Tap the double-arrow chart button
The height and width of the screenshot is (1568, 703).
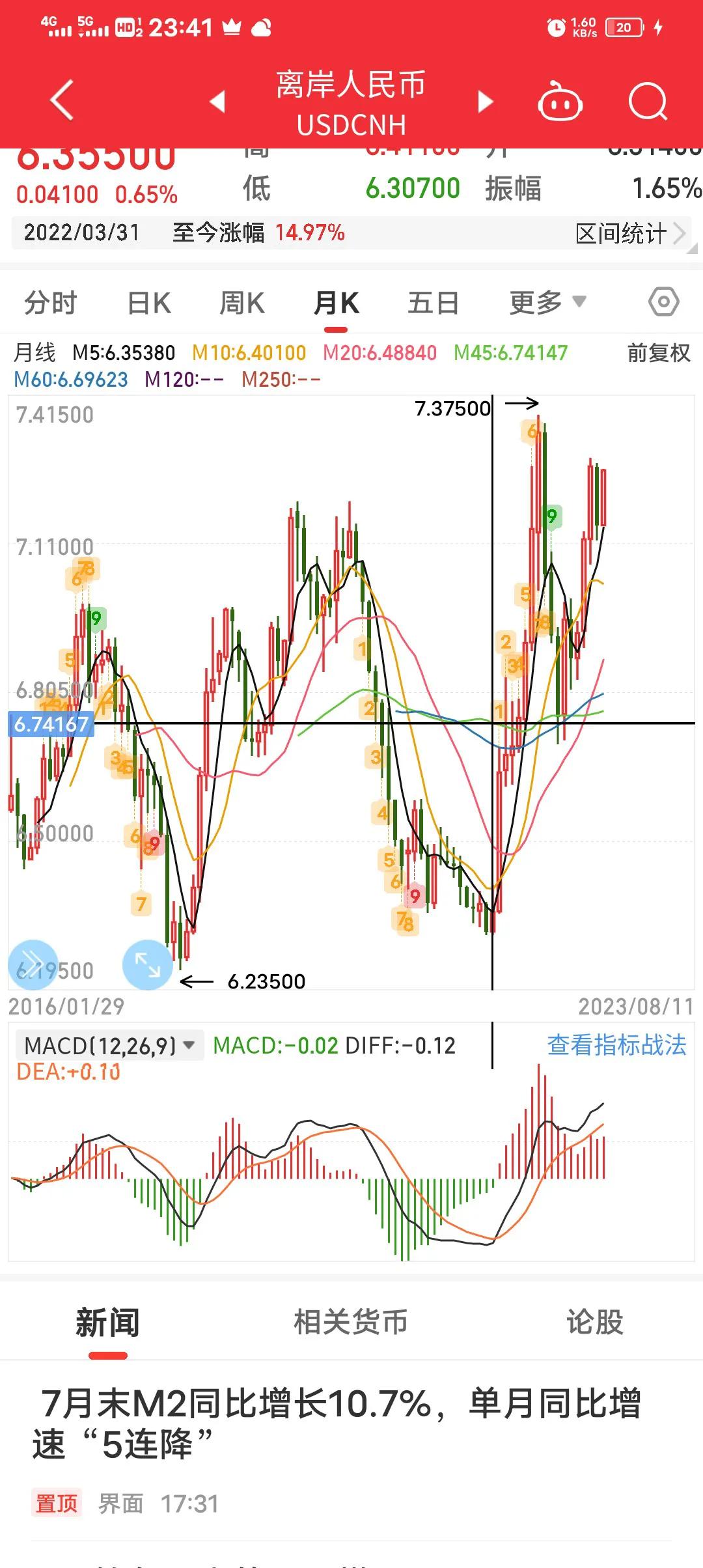pyautogui.click(x=33, y=964)
